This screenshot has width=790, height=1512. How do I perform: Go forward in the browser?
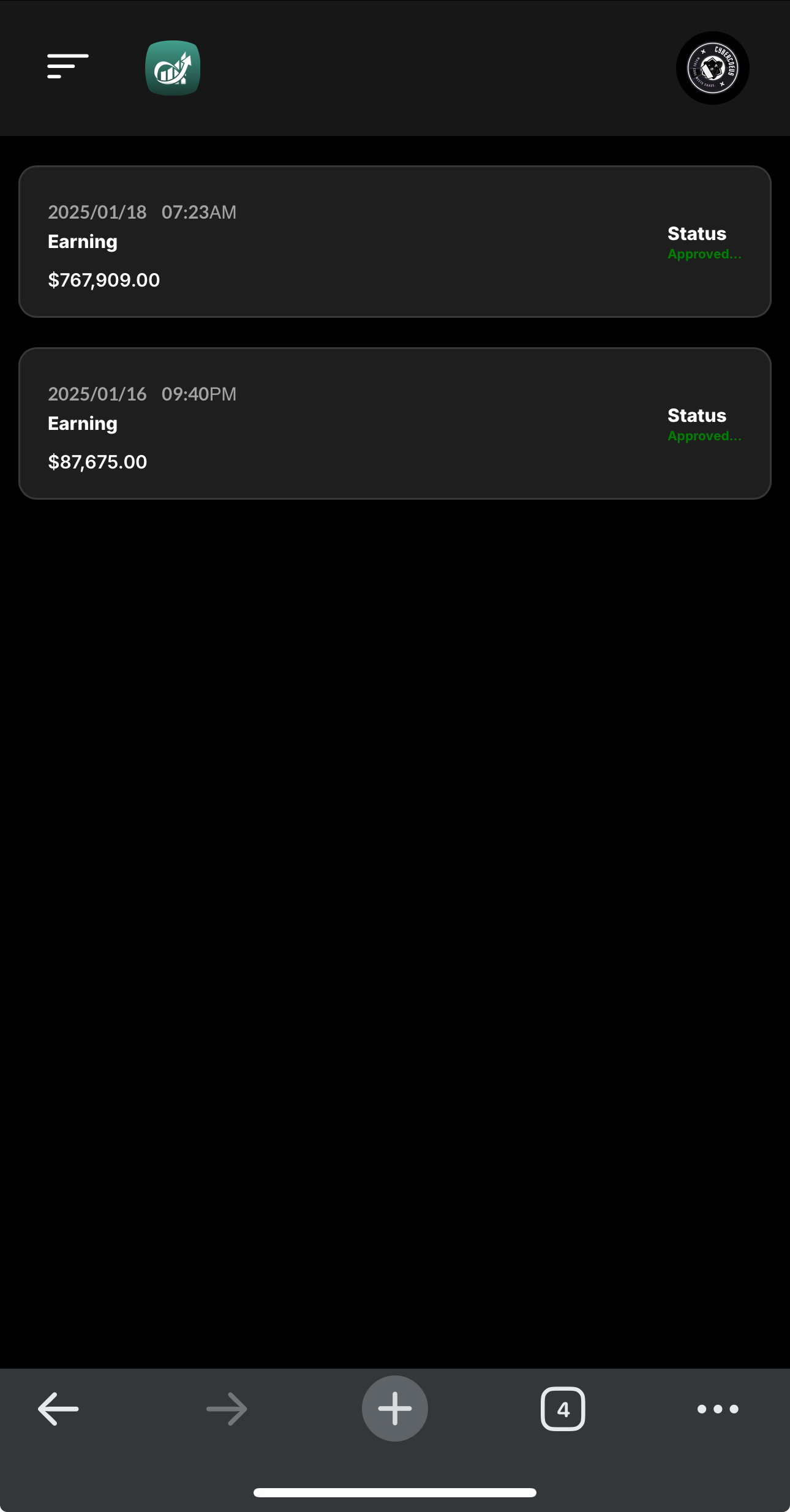click(x=227, y=1409)
